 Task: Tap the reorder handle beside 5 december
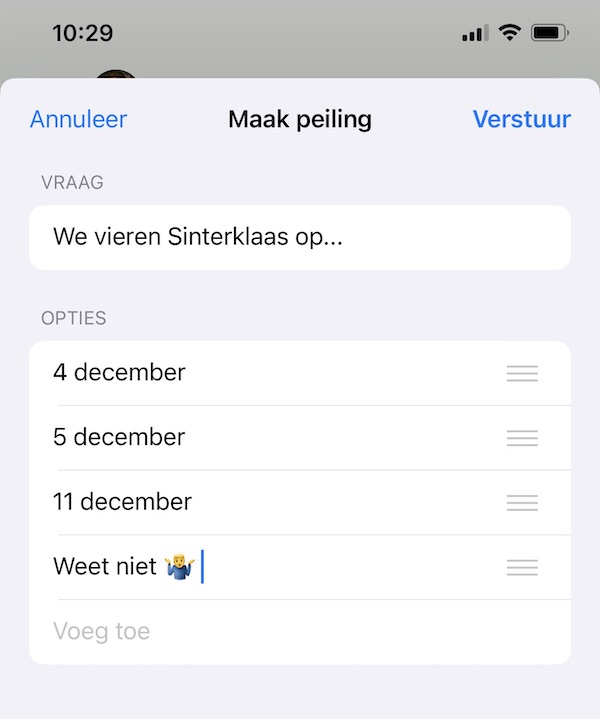[x=522, y=438]
